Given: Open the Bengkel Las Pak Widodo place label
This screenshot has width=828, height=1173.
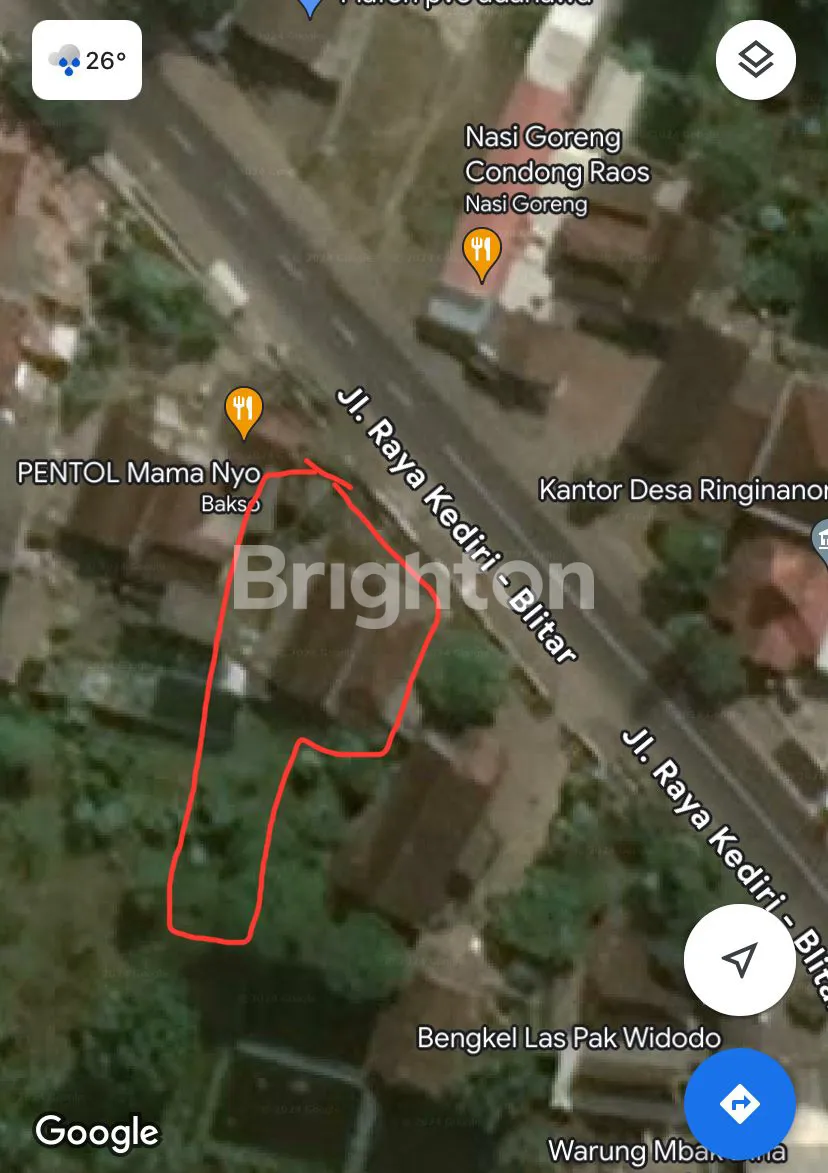Looking at the screenshot, I should coord(568,1037).
